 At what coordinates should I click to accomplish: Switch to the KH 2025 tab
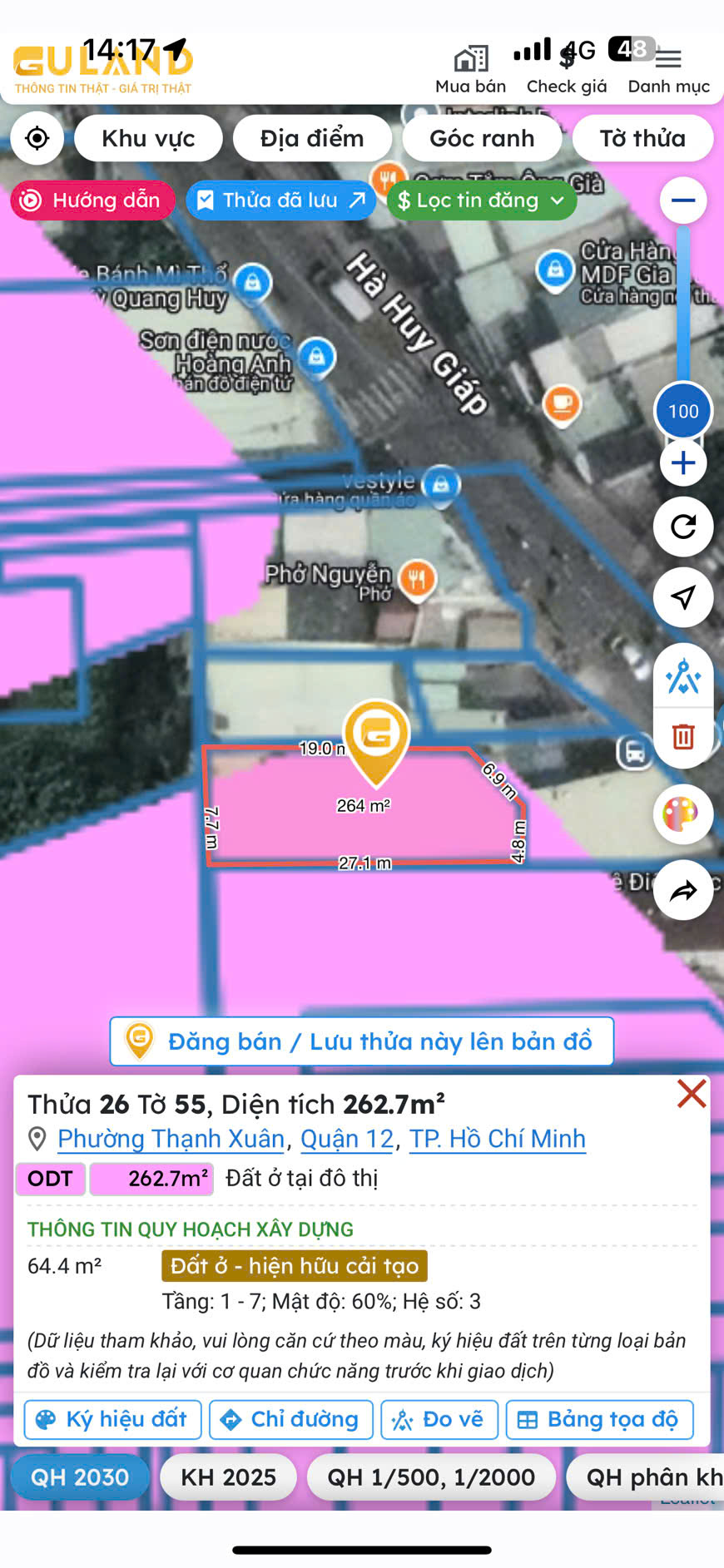tap(229, 1477)
